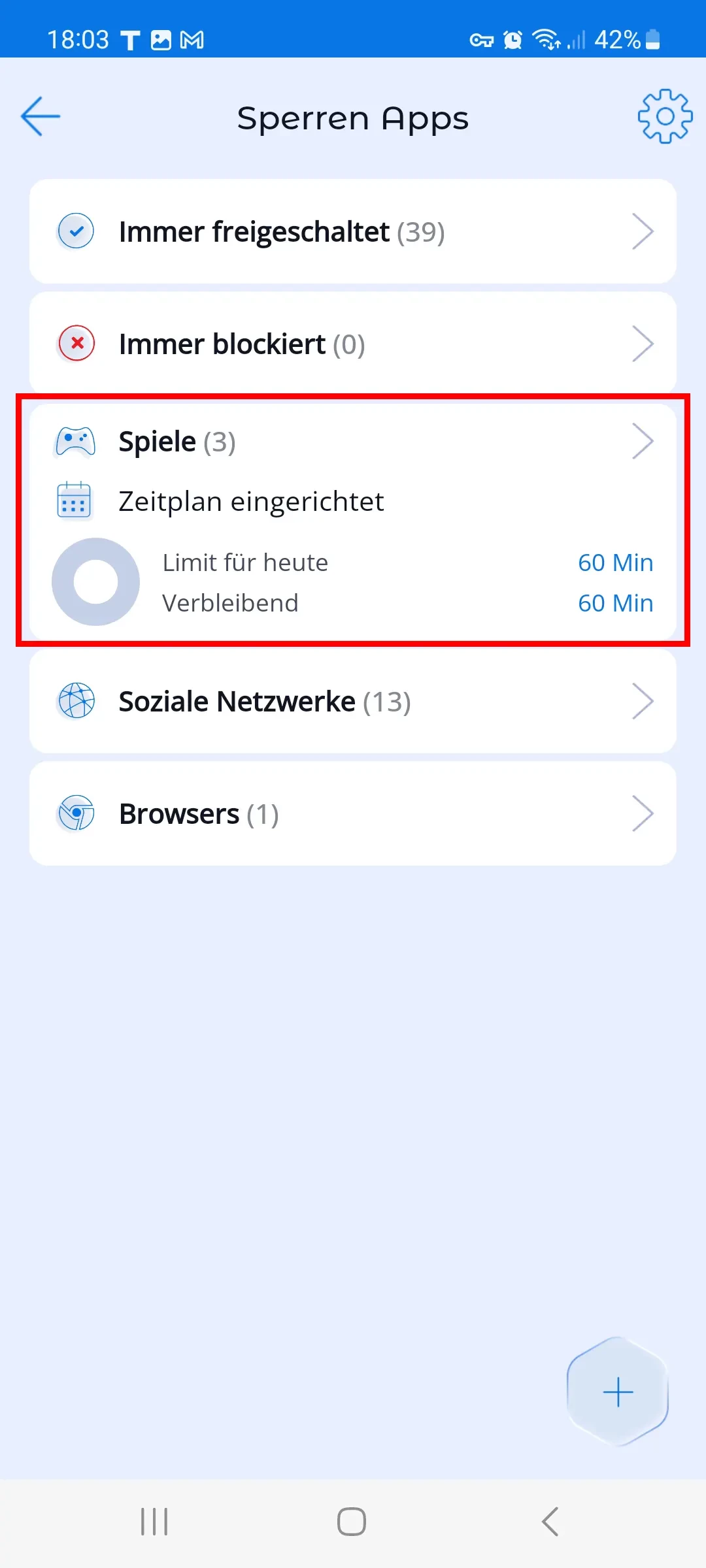
Task: Tap the system home button
Action: coord(352,1522)
